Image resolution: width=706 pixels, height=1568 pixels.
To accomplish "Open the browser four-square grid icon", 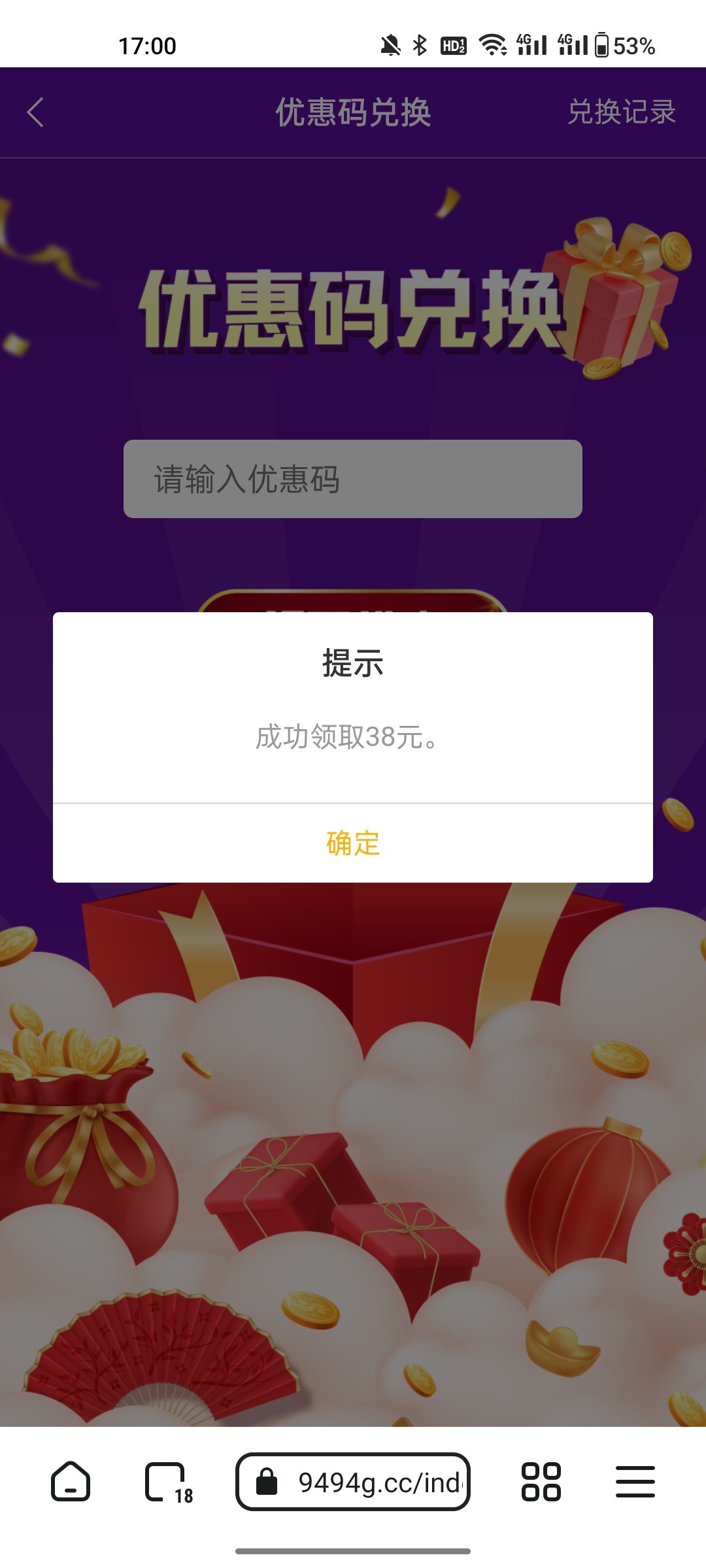I will (x=541, y=1482).
